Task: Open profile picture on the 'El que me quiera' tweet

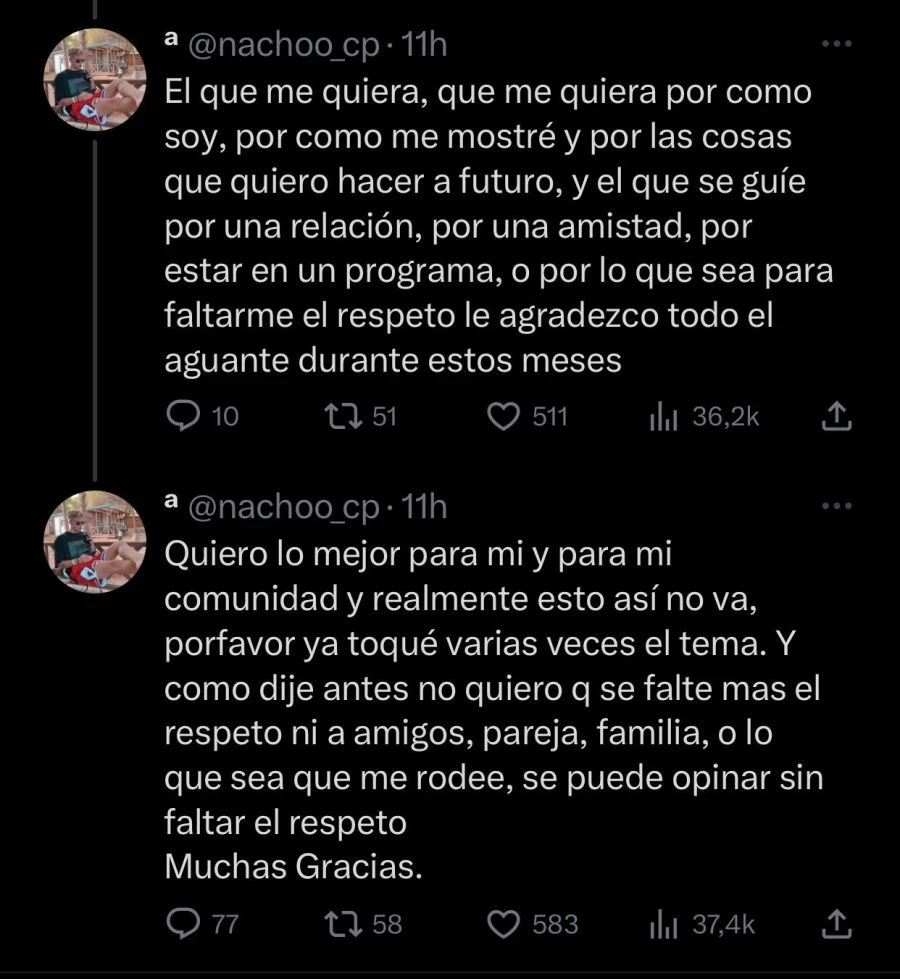Action: coord(96,80)
